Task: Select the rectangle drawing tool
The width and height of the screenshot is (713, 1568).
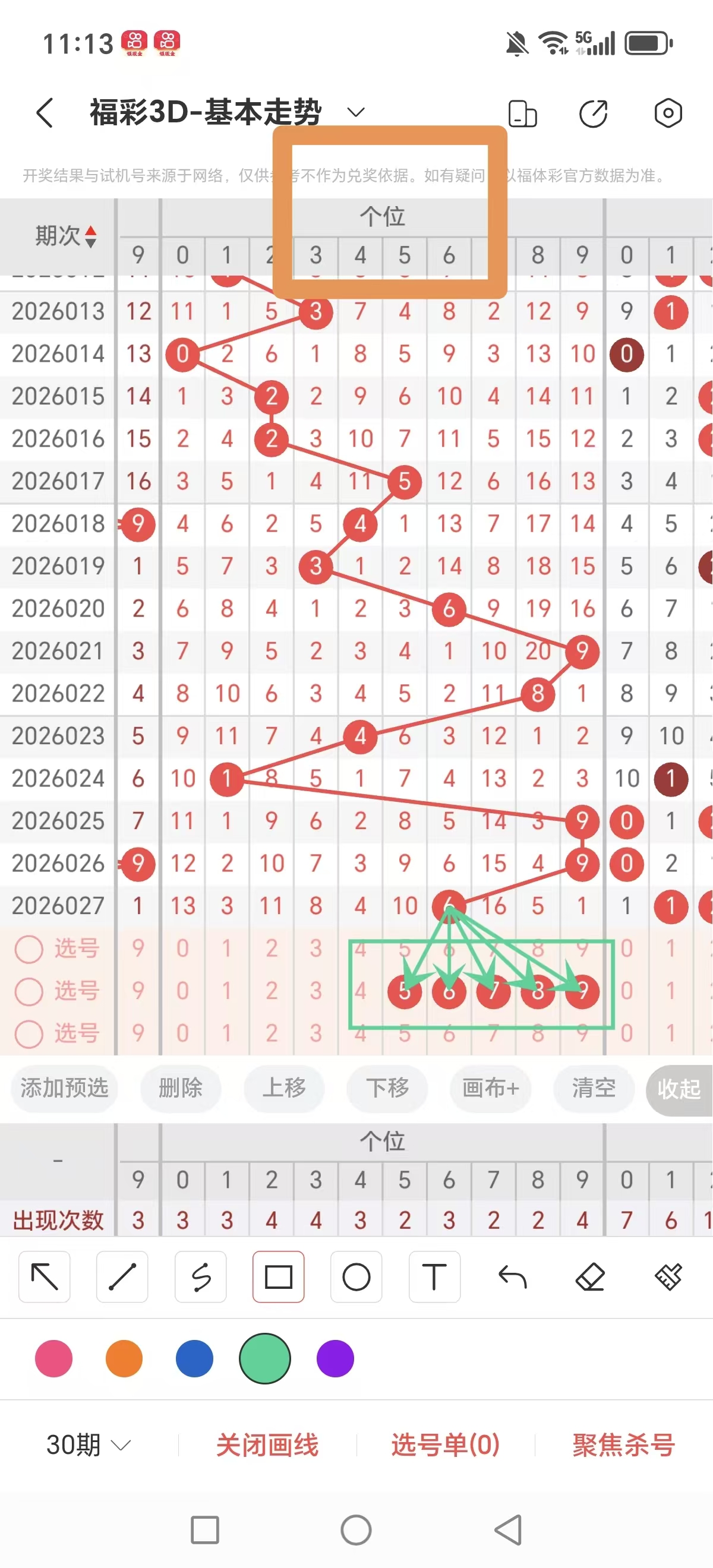Action: tap(277, 1277)
